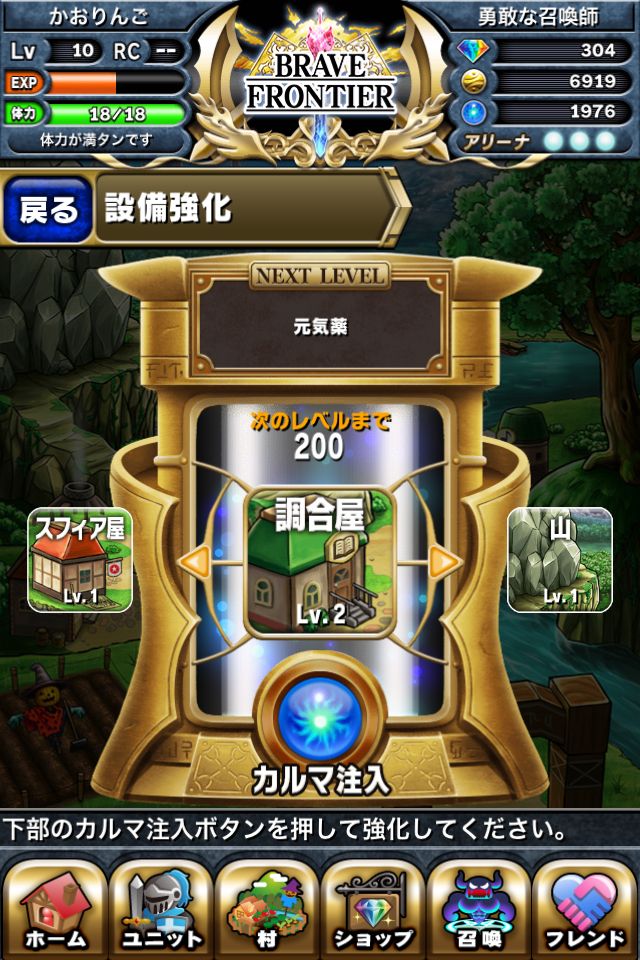Tap the 戻る back button

[x=48, y=209]
